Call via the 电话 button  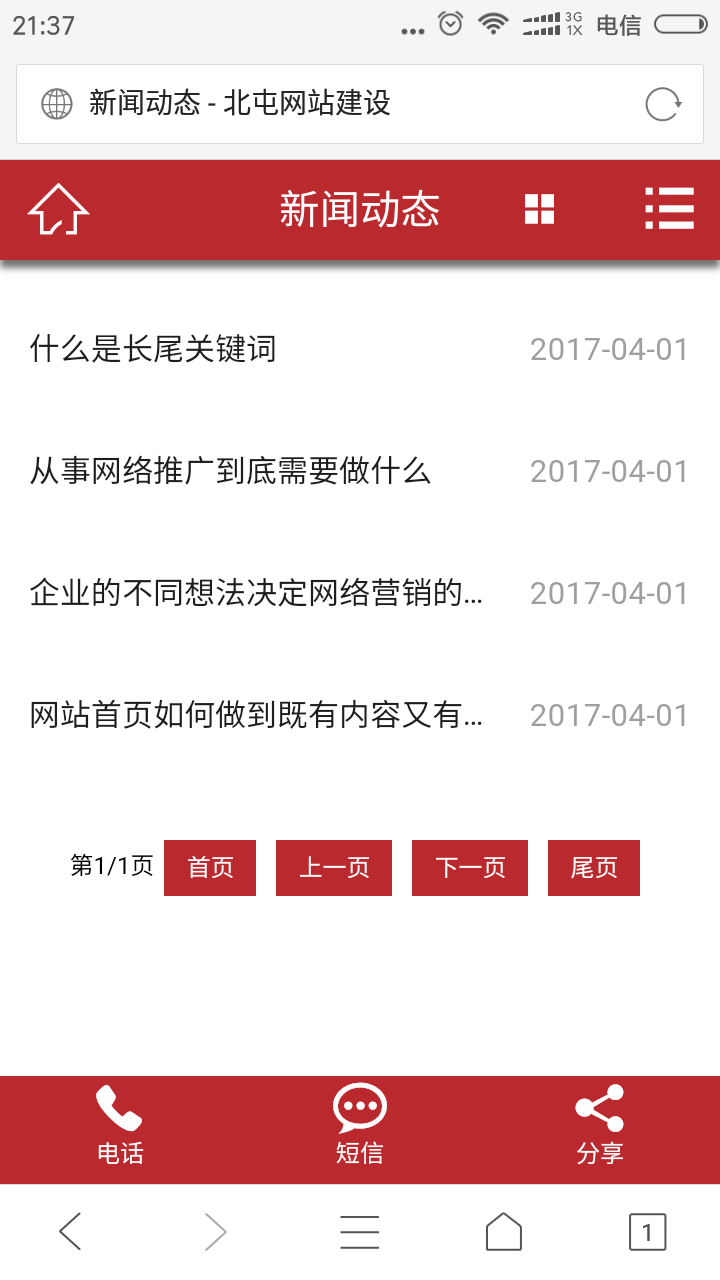[x=120, y=1128]
